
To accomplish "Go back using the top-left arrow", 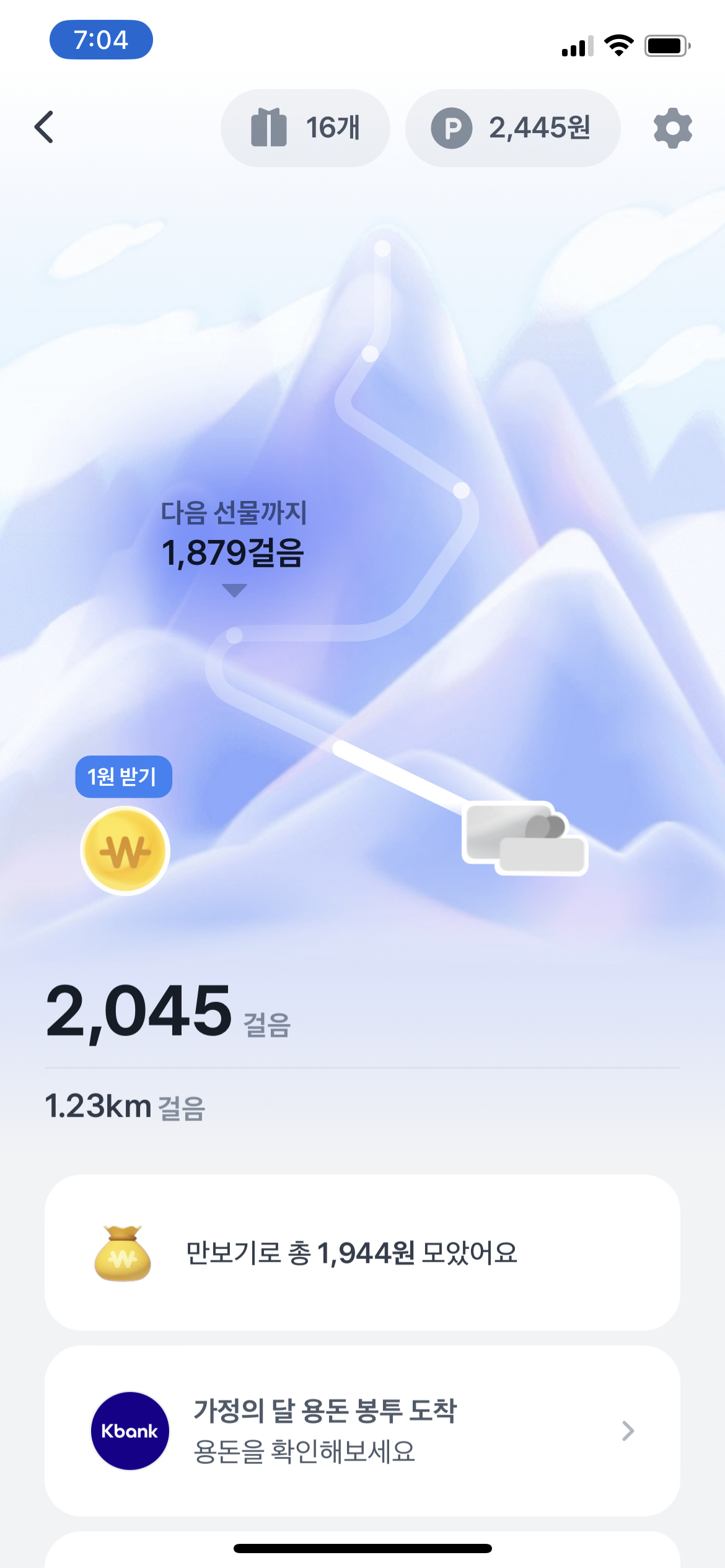I will click(x=44, y=128).
